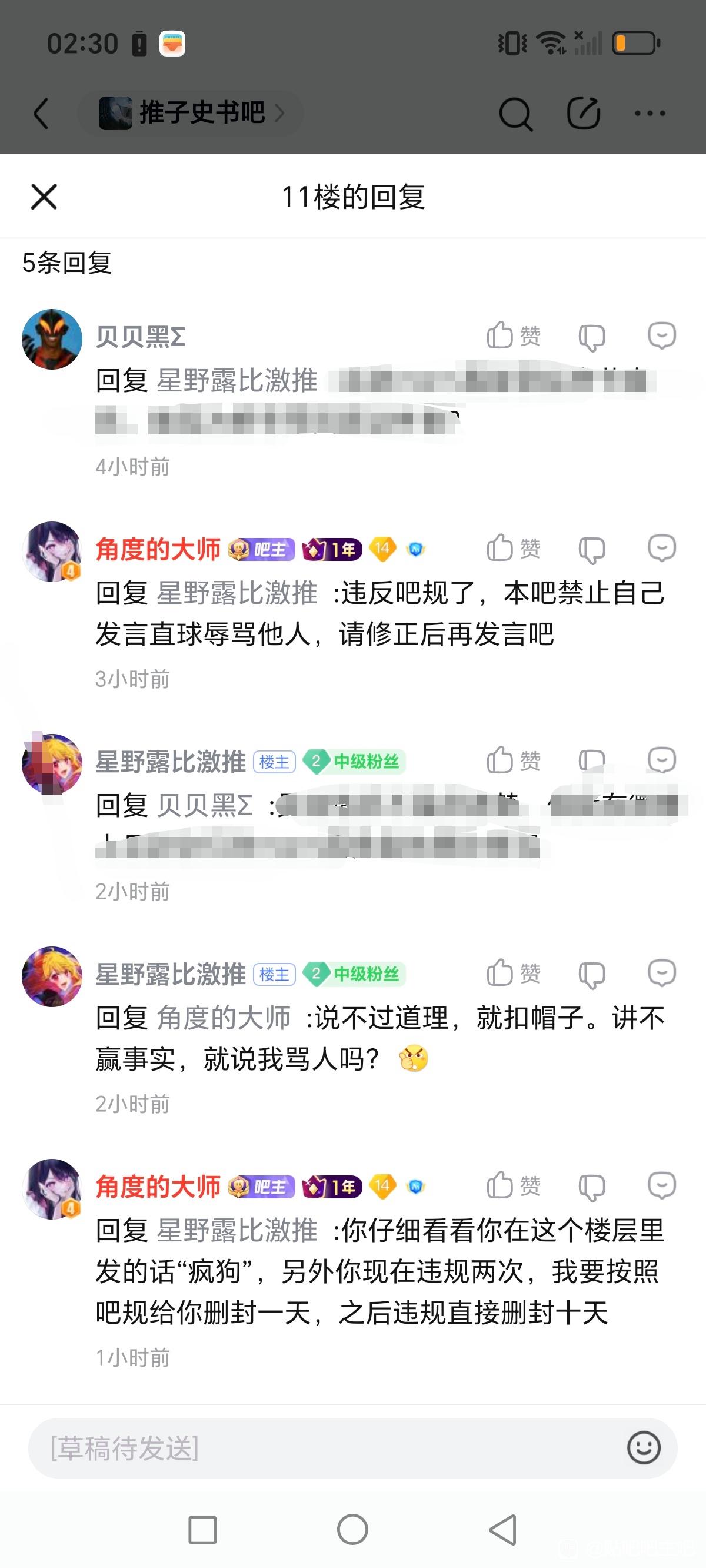Open the 推子史书吧 forum page
This screenshot has height=1568, width=706.
pyautogui.click(x=191, y=112)
